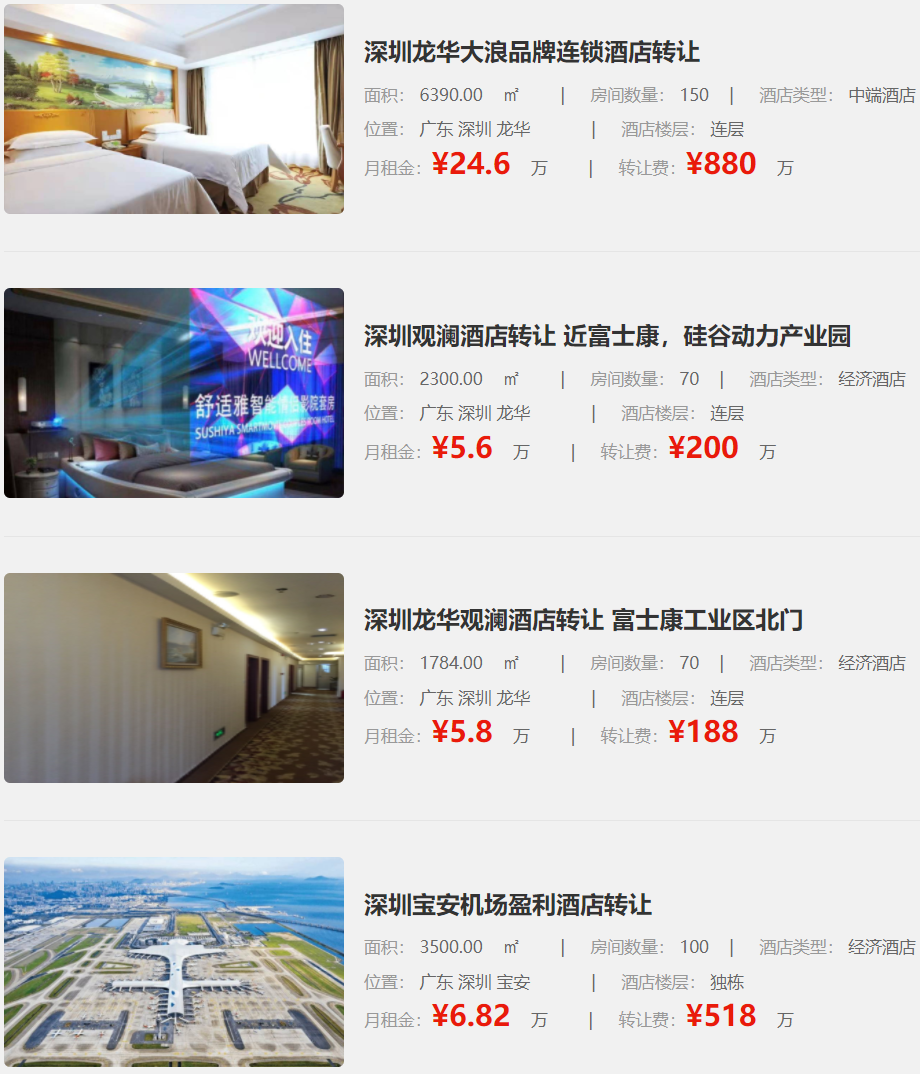View the 舒适雅智能酒店 welcome room photo
This screenshot has height=1074, width=920.
click(x=174, y=393)
